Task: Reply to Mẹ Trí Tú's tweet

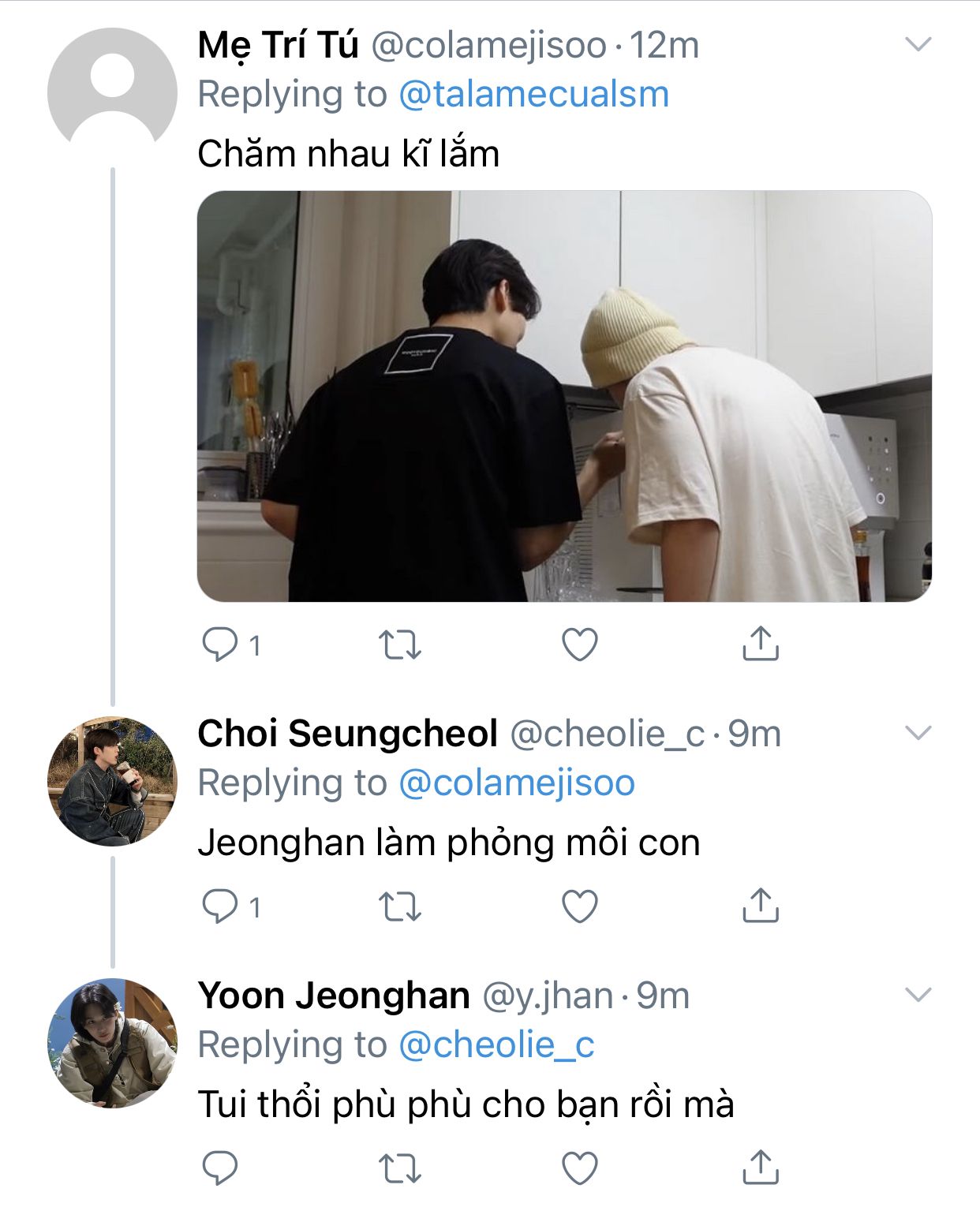Action: [x=220, y=645]
